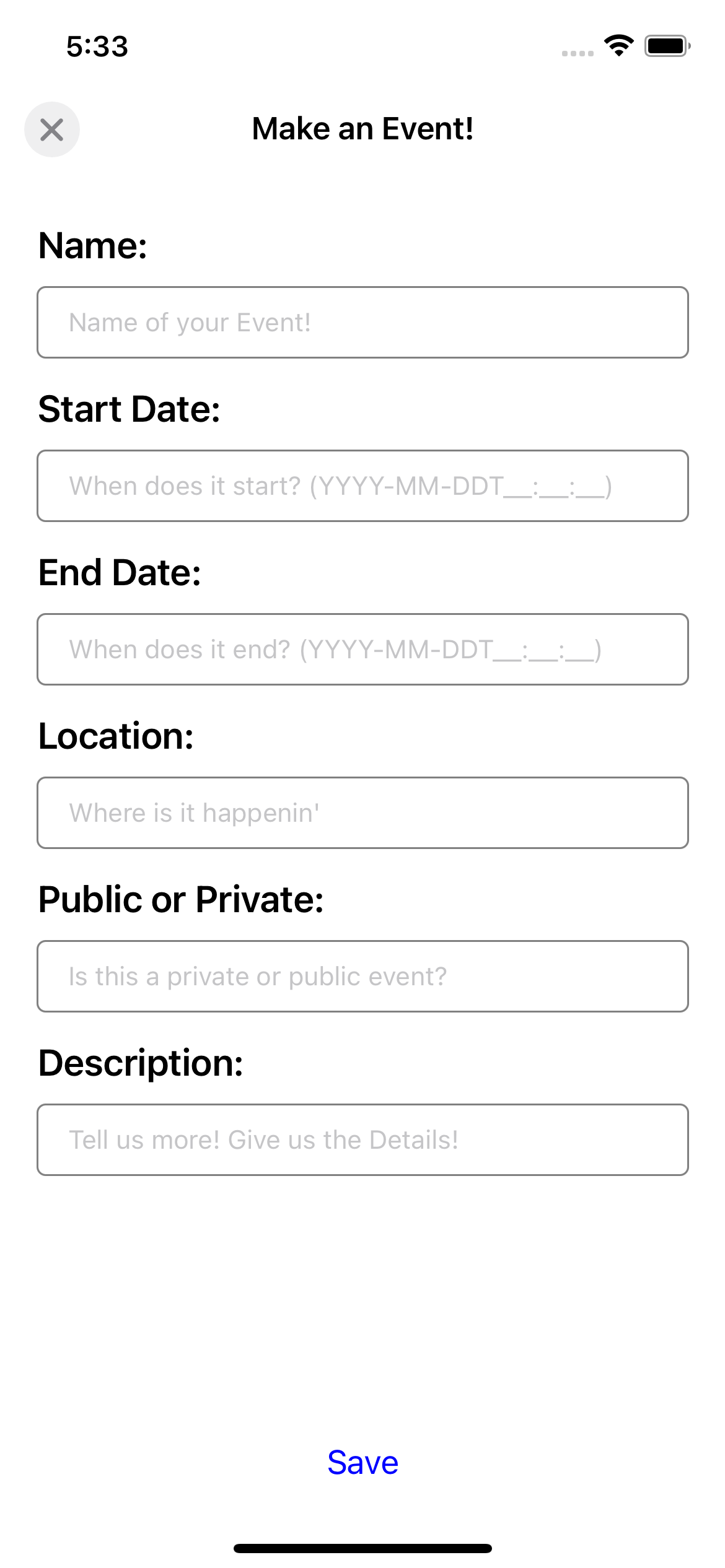The width and height of the screenshot is (725, 1568).
Task: Tap the clock showing 5:33
Action: 96,45
